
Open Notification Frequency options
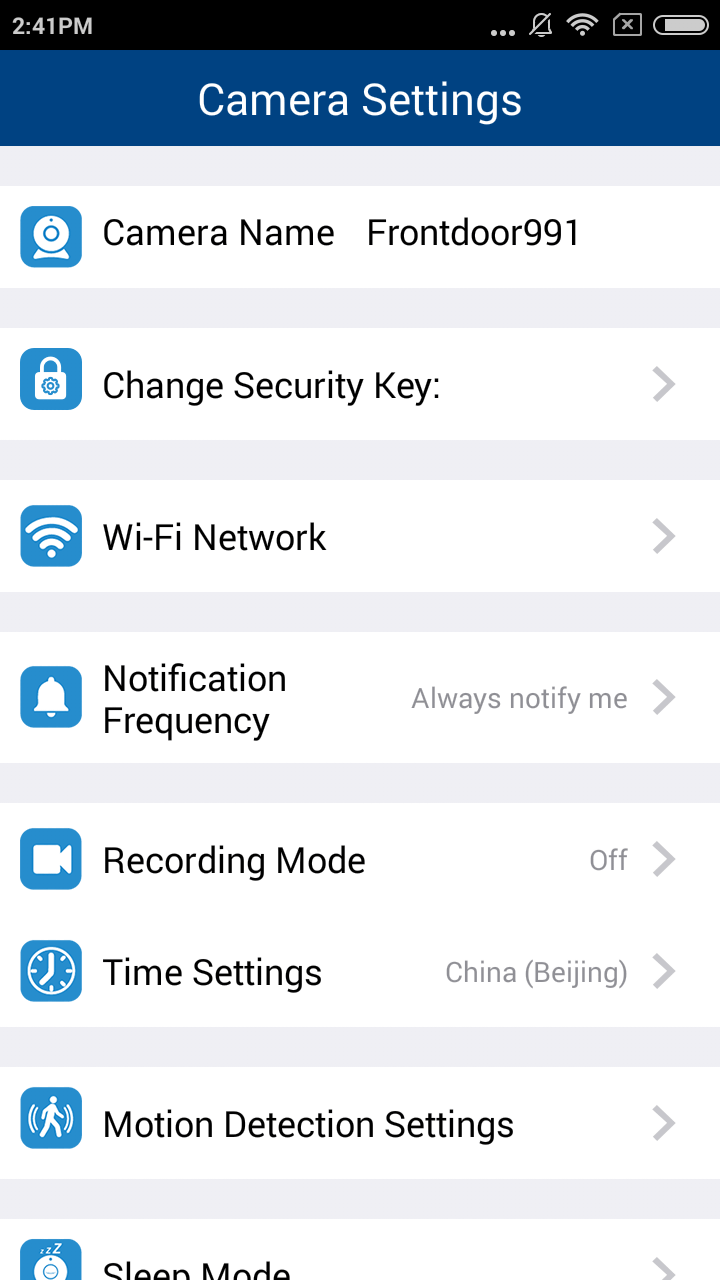[360, 698]
